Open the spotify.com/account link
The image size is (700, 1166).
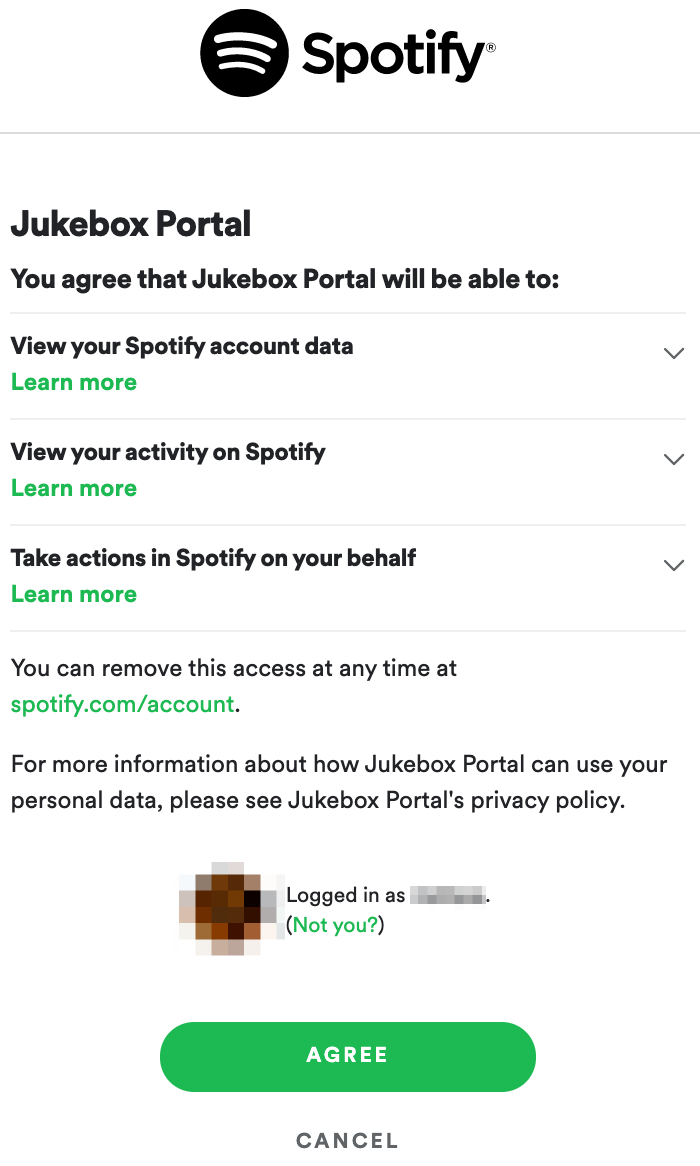(x=122, y=704)
